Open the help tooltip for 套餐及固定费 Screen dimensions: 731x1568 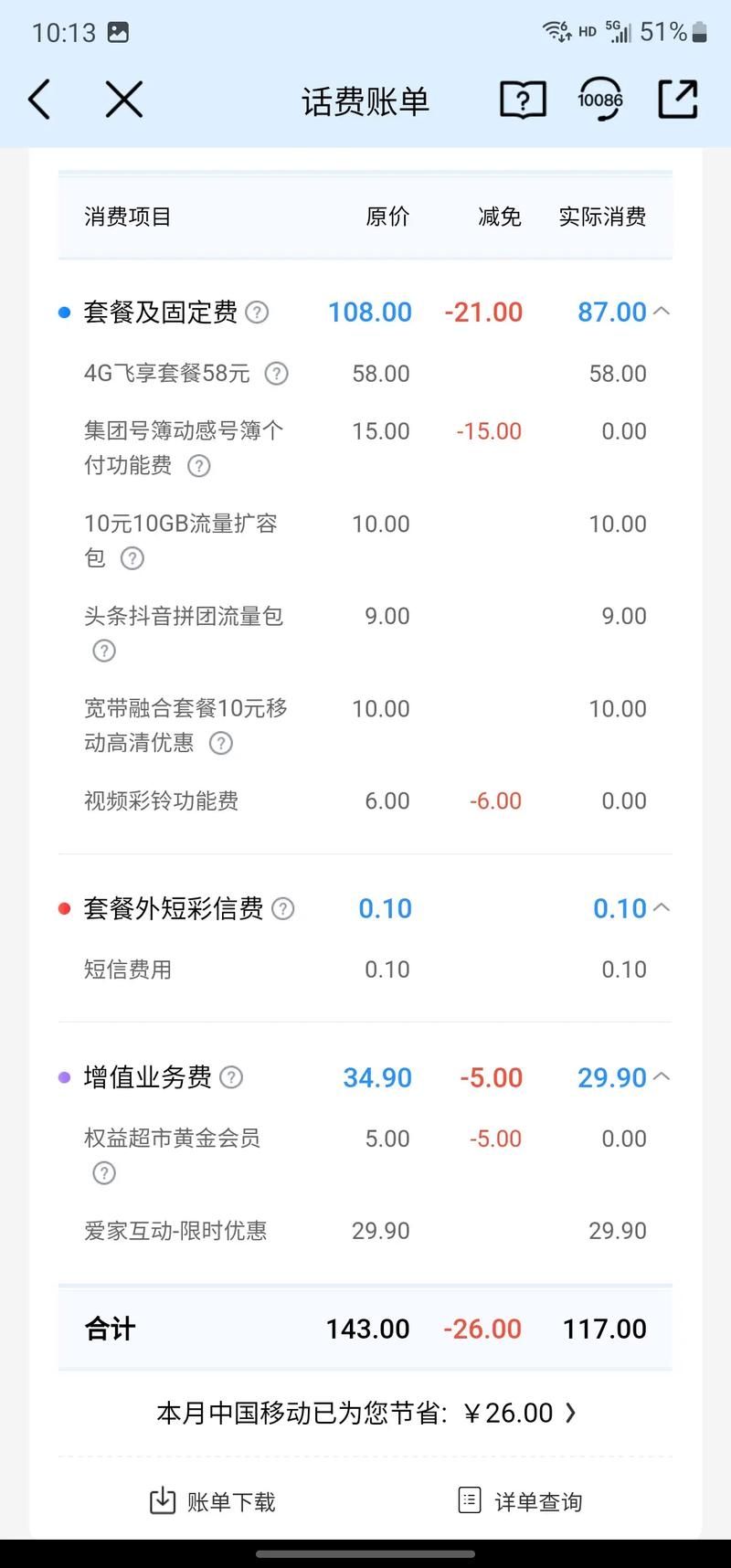click(x=257, y=313)
